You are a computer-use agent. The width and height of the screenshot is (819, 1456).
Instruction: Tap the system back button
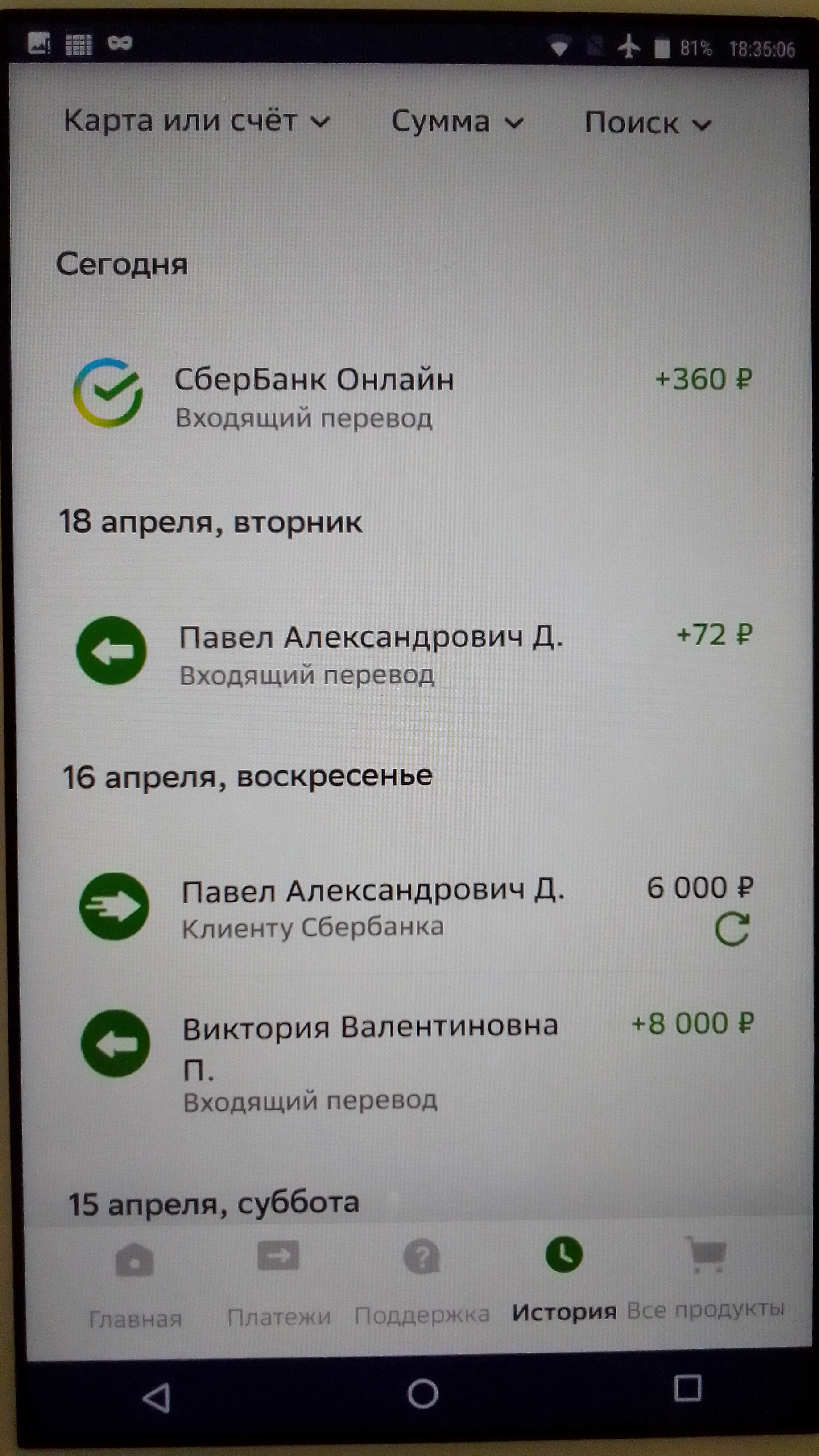pyautogui.click(x=157, y=1398)
